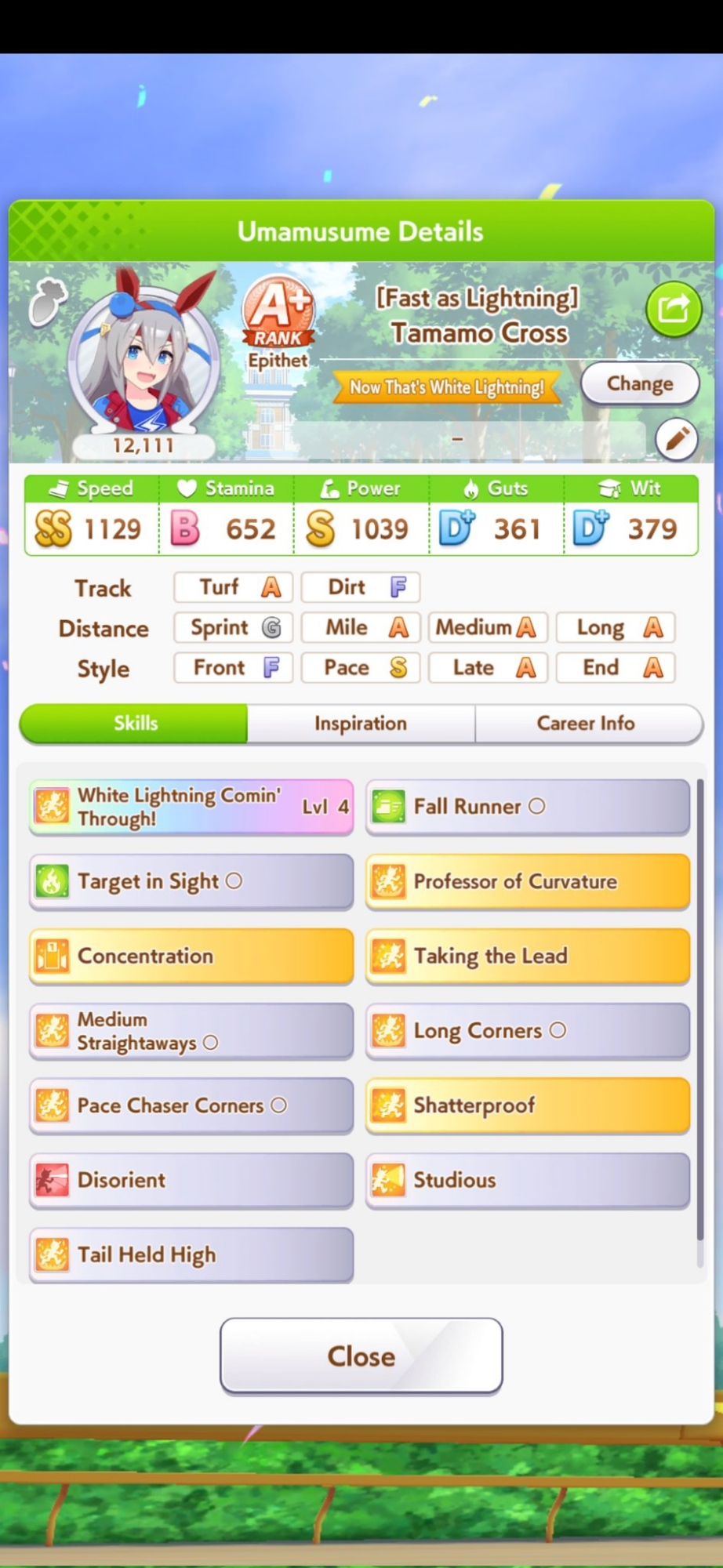723x1568 pixels.
Task: Open the Fall Runner skill details
Action: [x=527, y=807]
